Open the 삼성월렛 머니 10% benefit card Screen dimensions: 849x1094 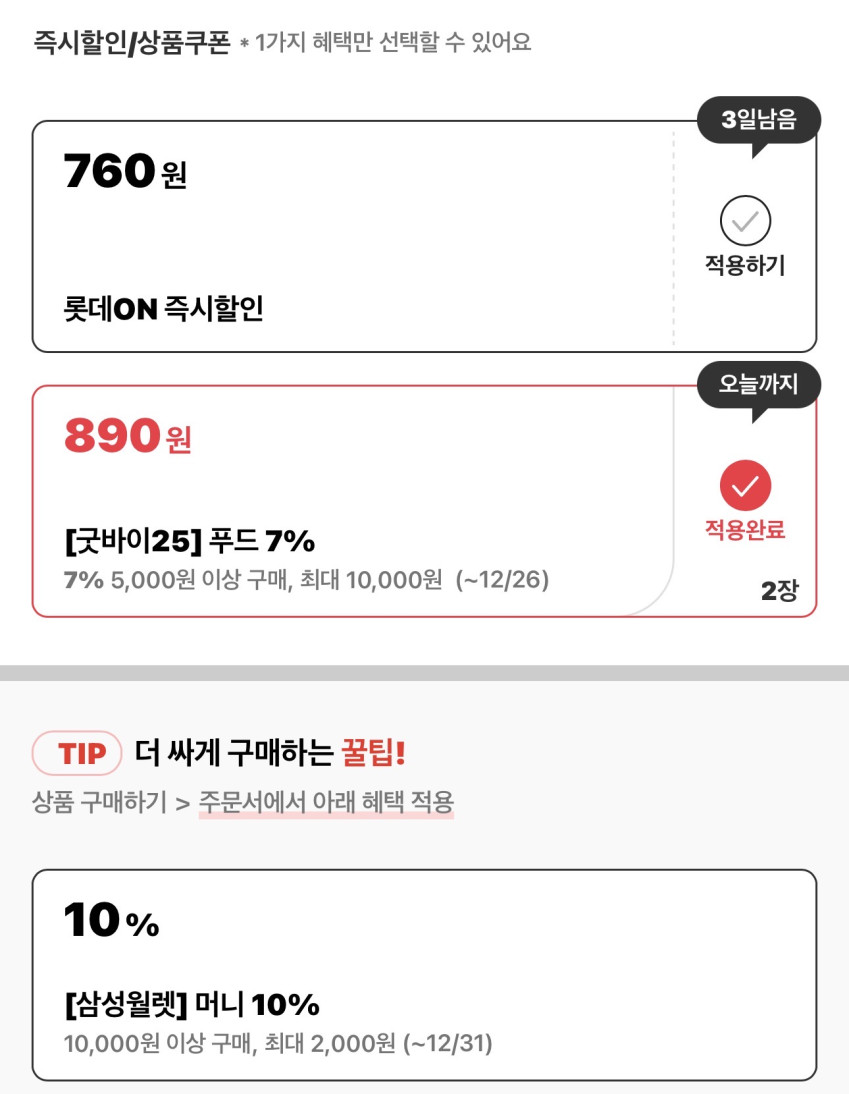coord(424,975)
